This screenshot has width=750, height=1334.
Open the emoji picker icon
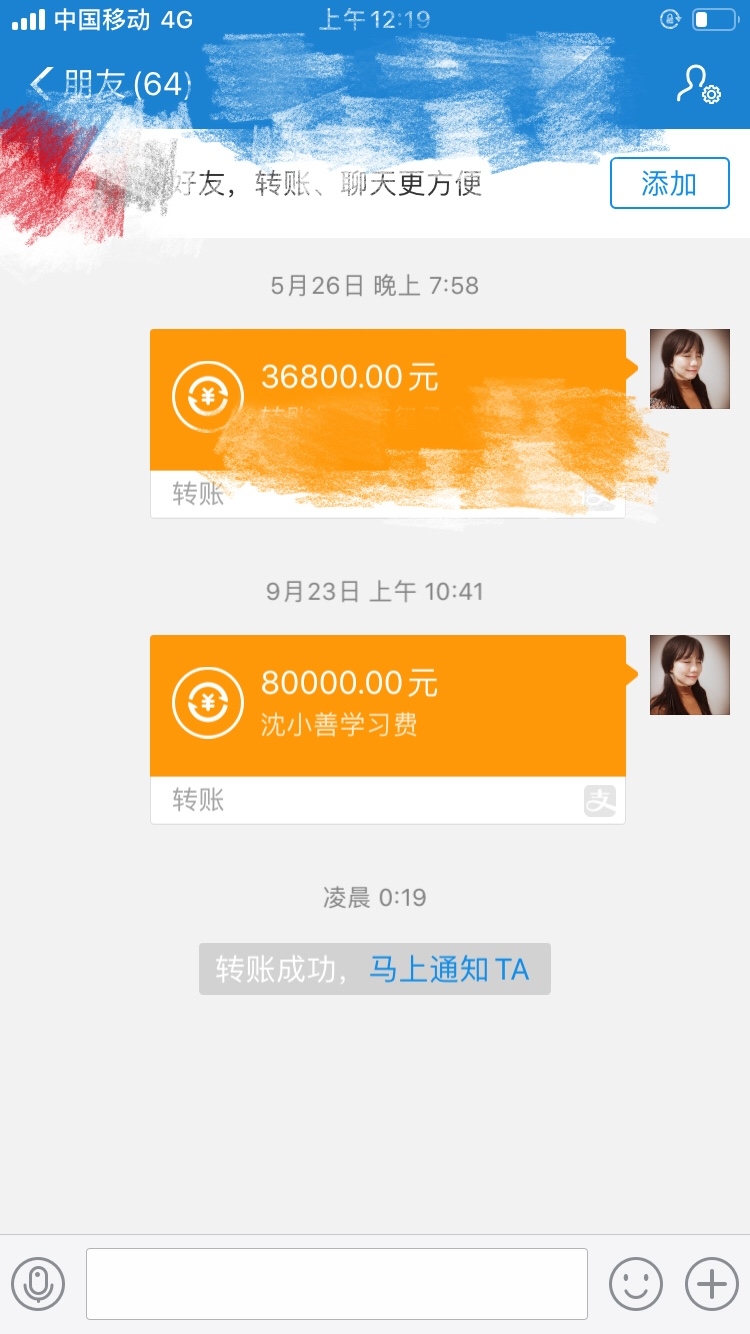(x=637, y=1283)
